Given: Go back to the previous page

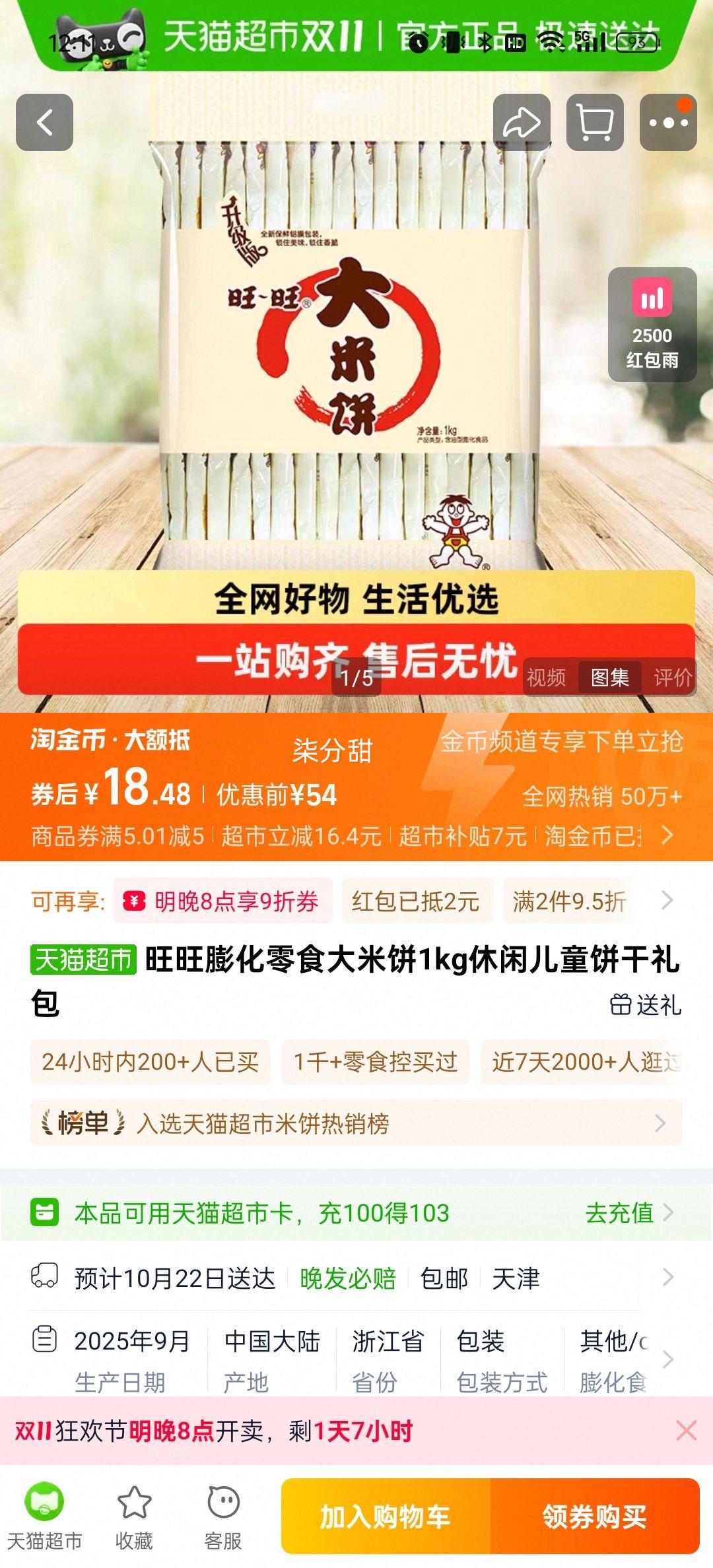Looking at the screenshot, I should coord(44,123).
